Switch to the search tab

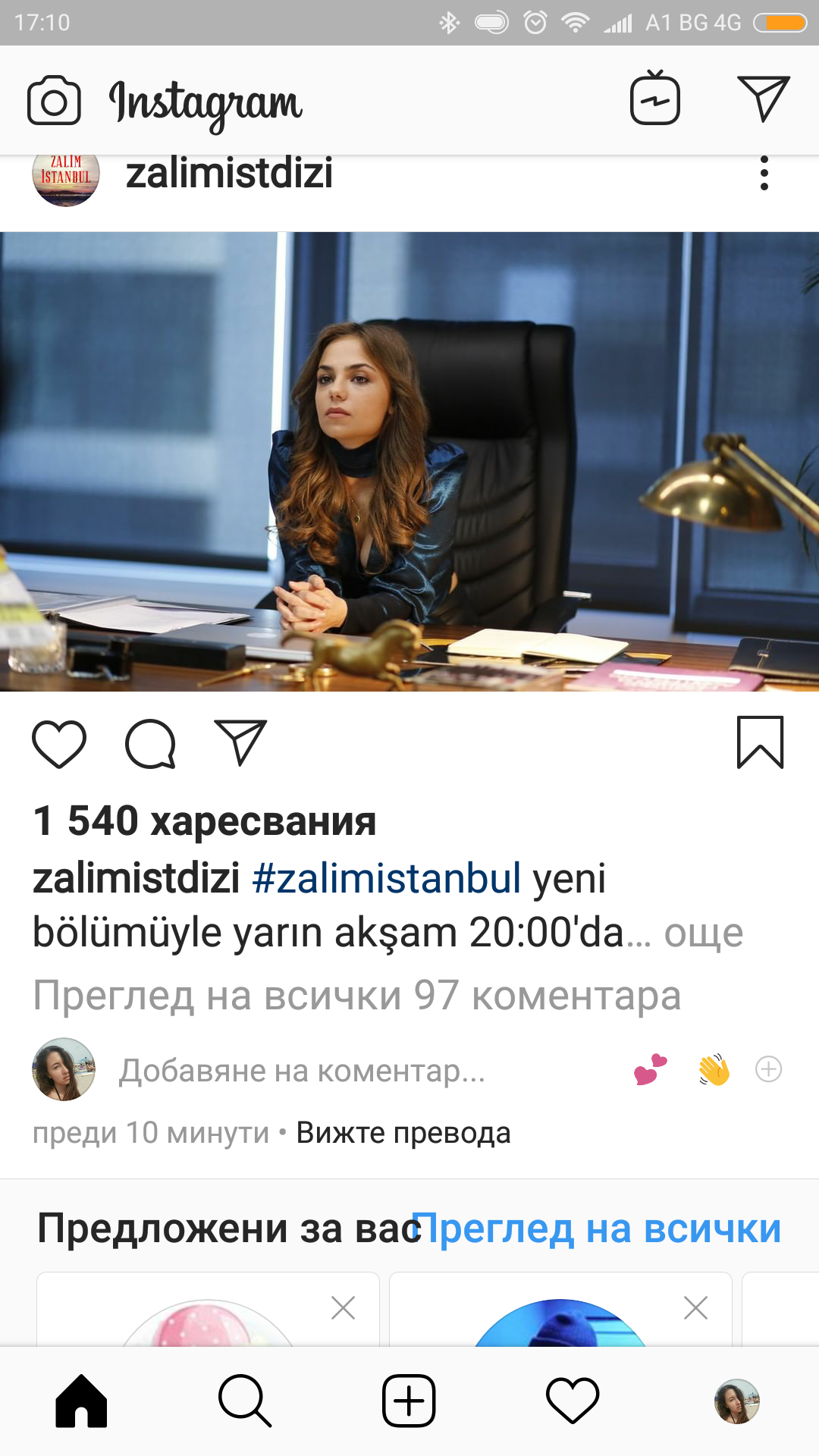(x=244, y=1401)
